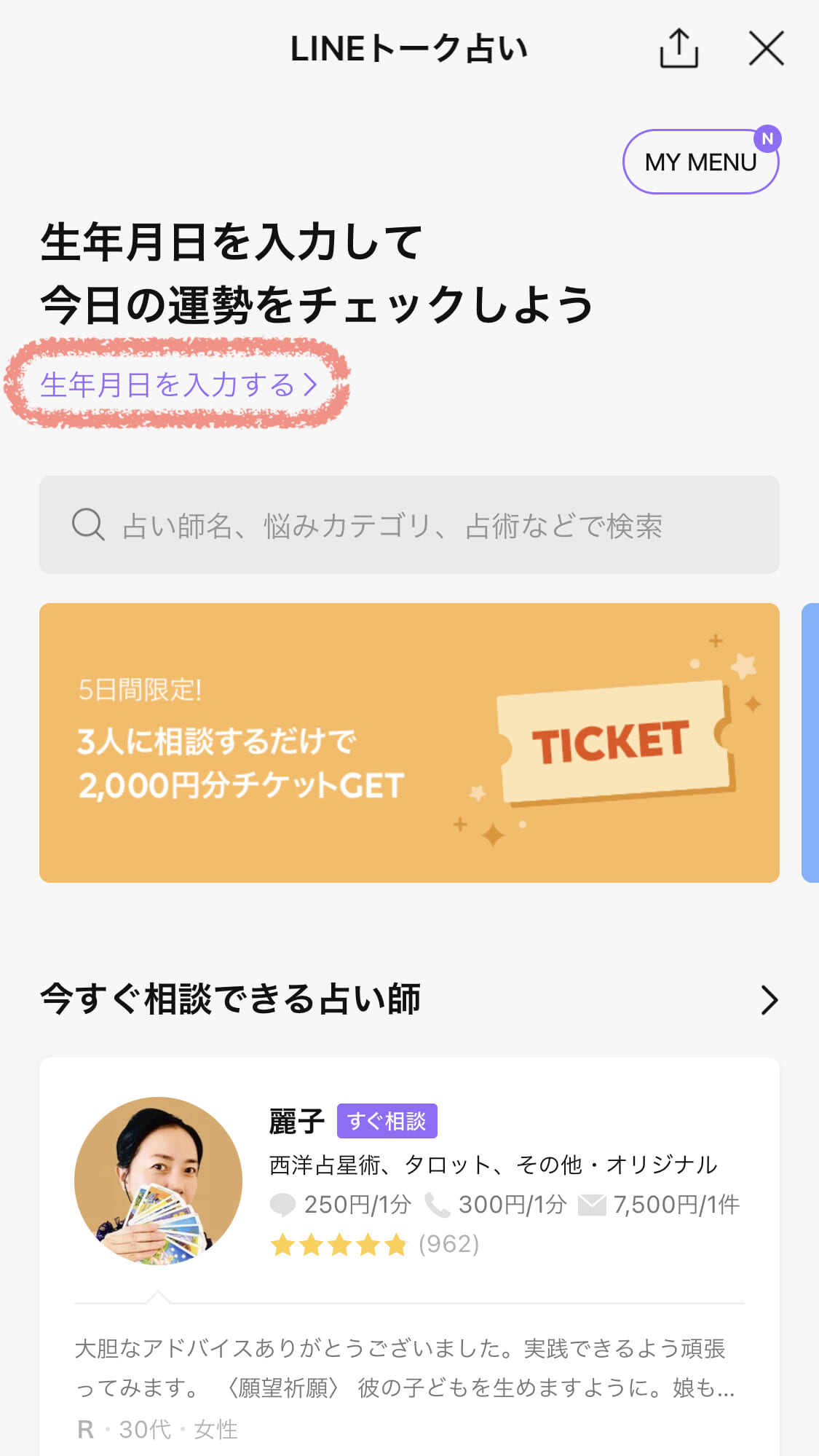
Task: Open MY MENU
Action: click(x=700, y=162)
